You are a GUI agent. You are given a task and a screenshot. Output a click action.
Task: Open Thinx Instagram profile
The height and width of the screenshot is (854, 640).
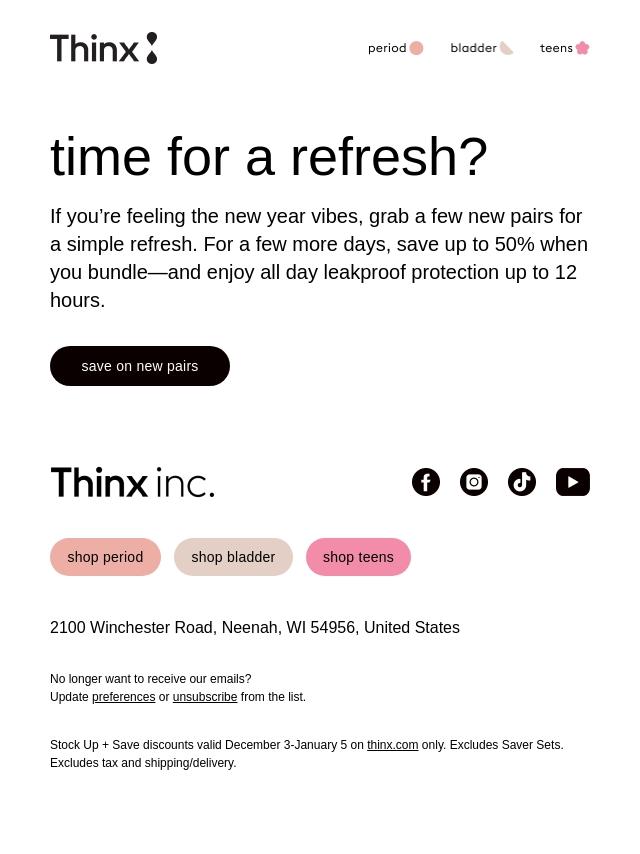(x=474, y=482)
